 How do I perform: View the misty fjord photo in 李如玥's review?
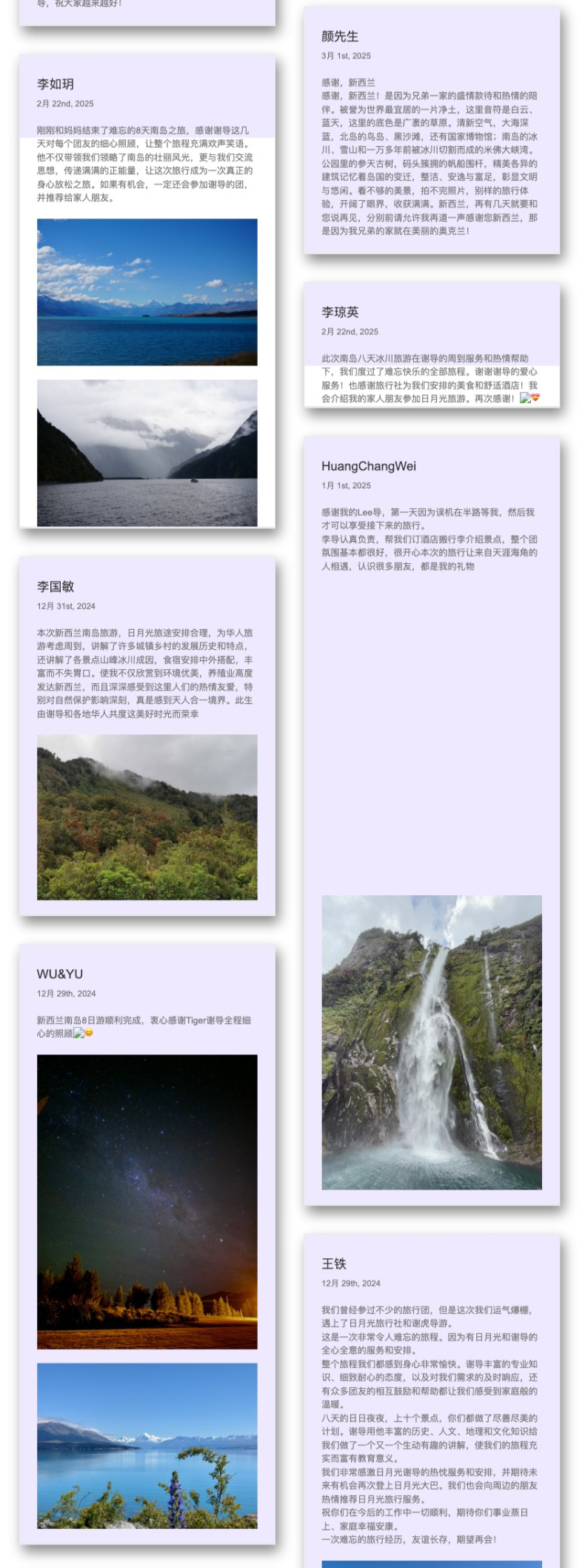click(x=147, y=452)
